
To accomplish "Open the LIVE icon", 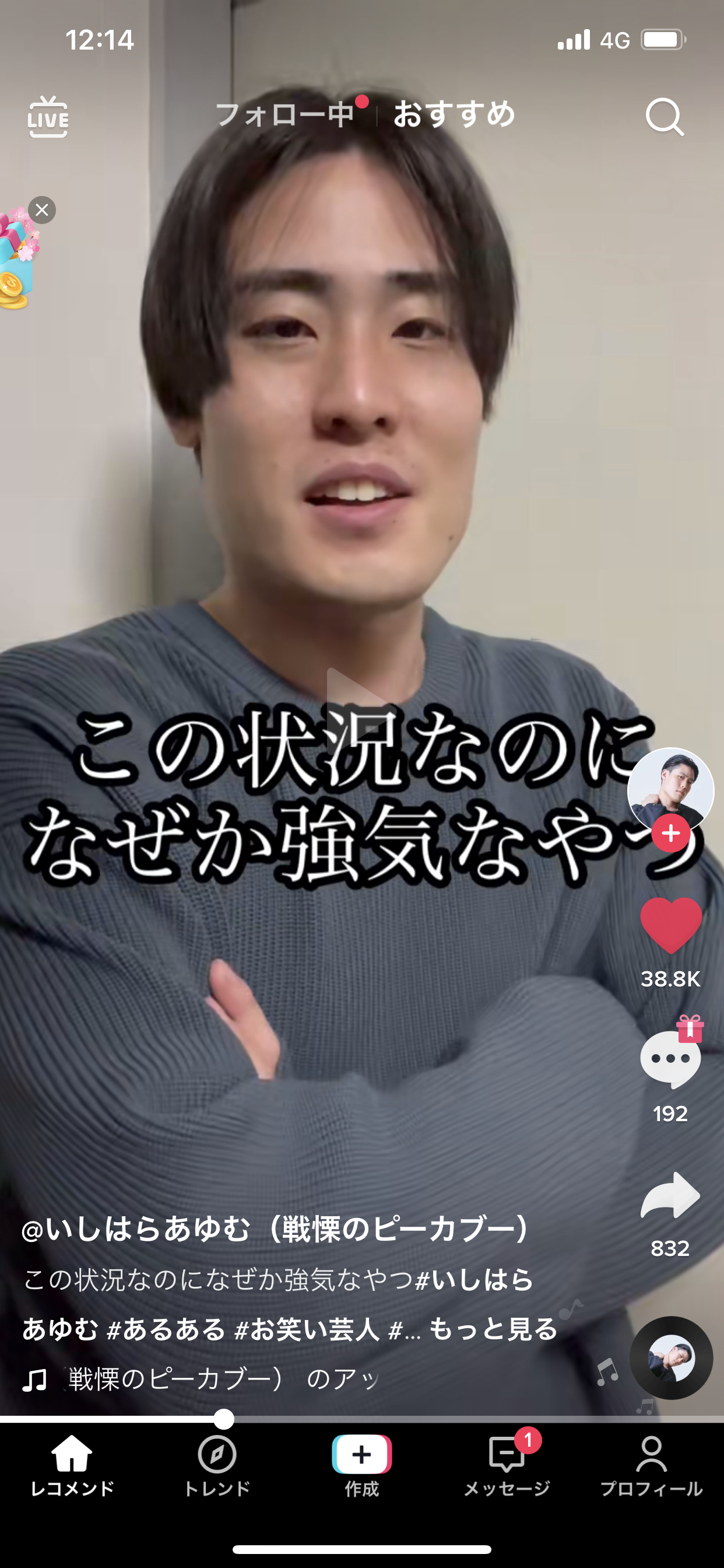I will click(x=48, y=116).
